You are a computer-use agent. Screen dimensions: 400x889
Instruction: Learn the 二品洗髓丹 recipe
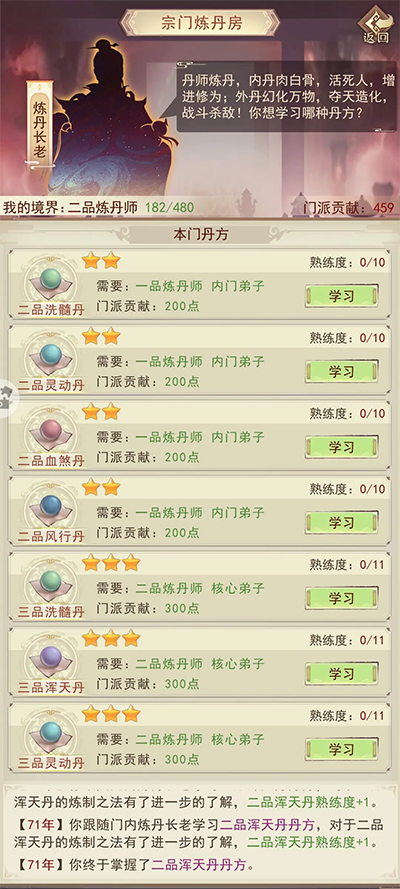(342, 296)
